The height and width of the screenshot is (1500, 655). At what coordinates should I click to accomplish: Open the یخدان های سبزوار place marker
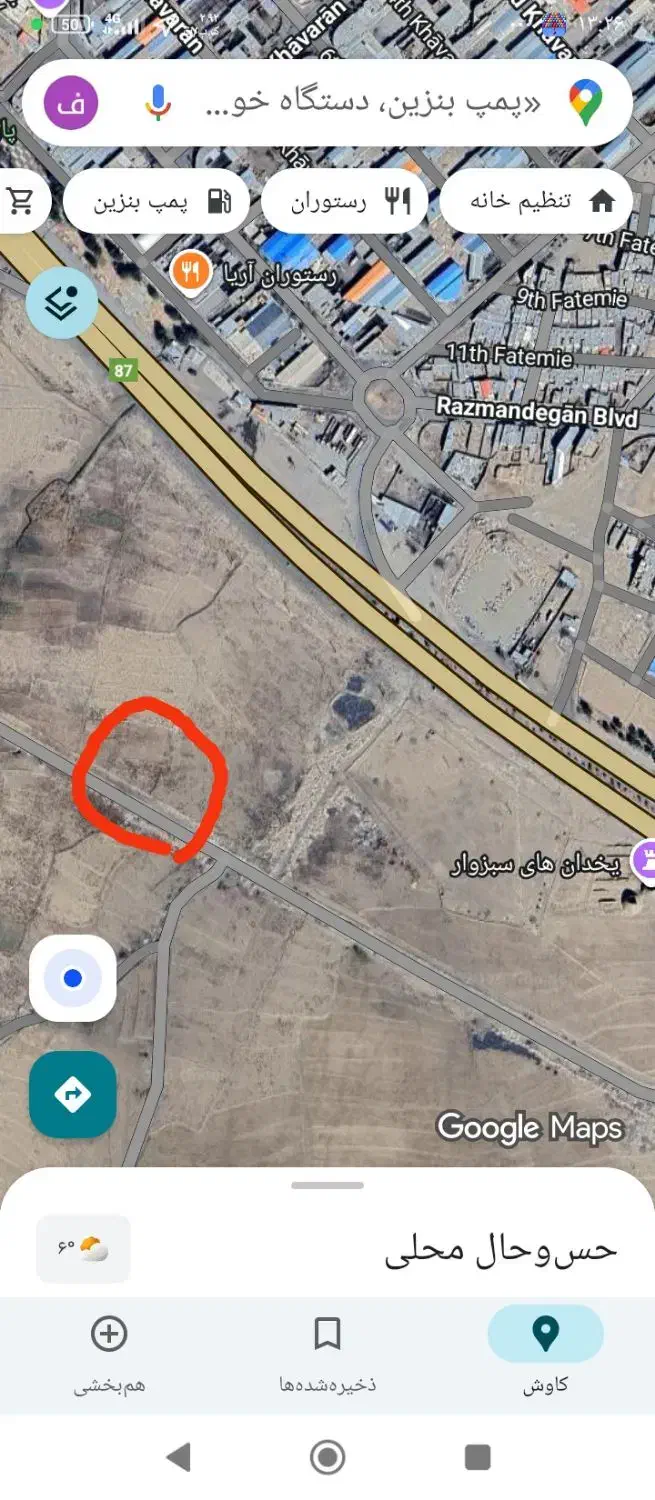[645, 858]
